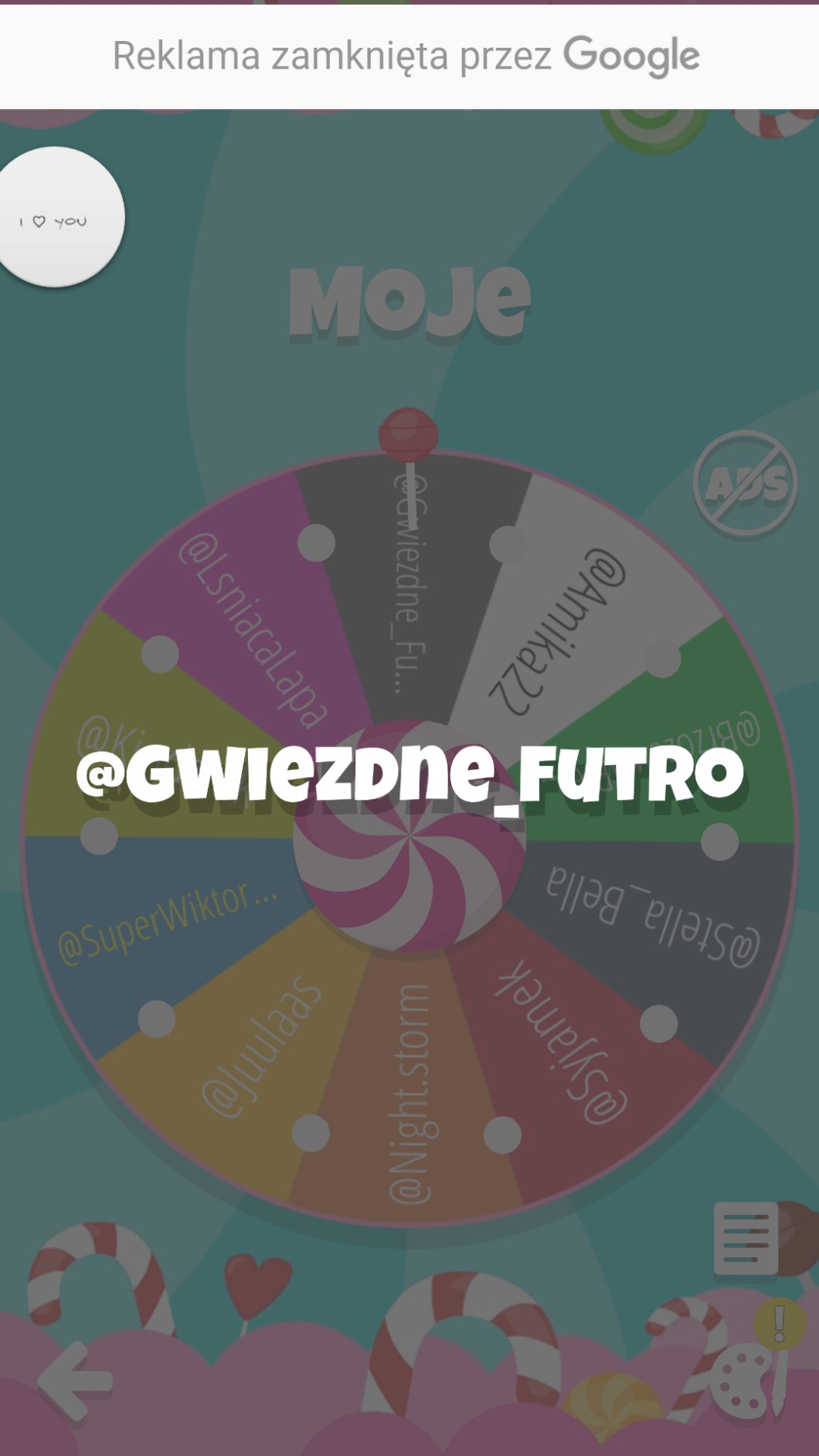Viewport: 819px width, 1456px height.
Task: Open the remove ads button
Action: 745,484
